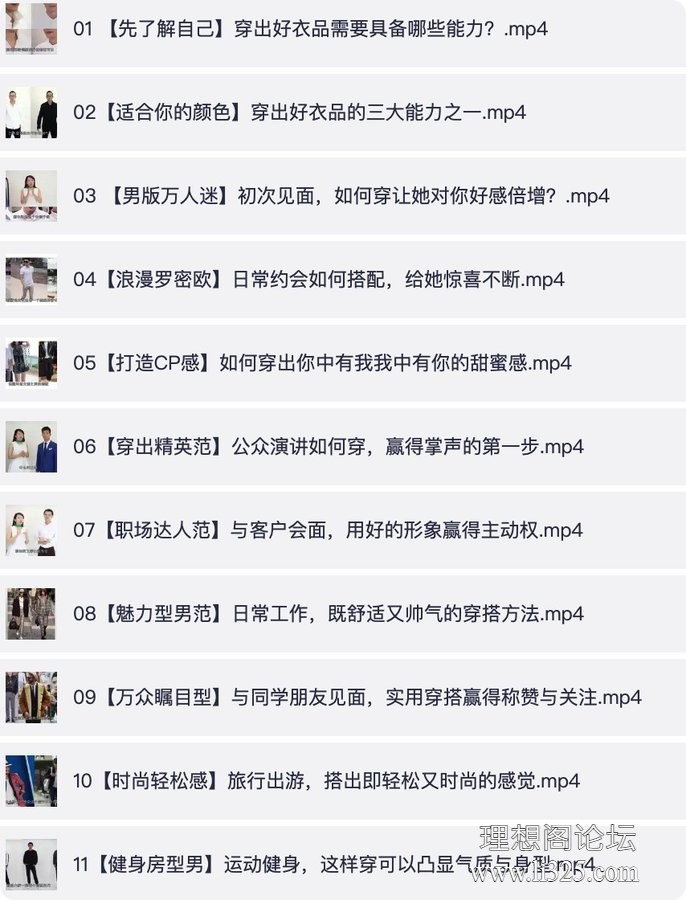Play 10 【时尚轻松感】 file
The width and height of the screenshot is (686, 900).
[x=326, y=780]
